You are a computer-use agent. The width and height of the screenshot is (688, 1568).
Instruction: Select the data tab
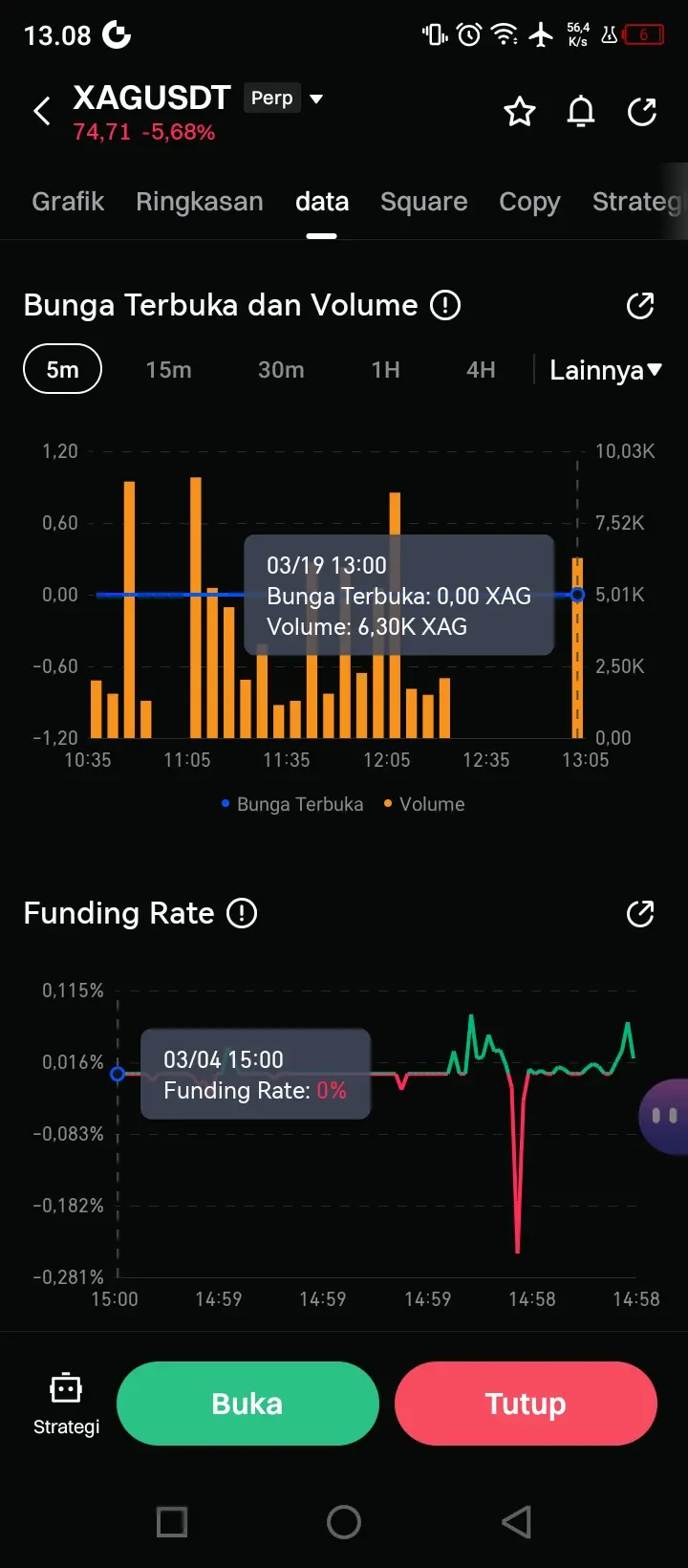pos(322,202)
